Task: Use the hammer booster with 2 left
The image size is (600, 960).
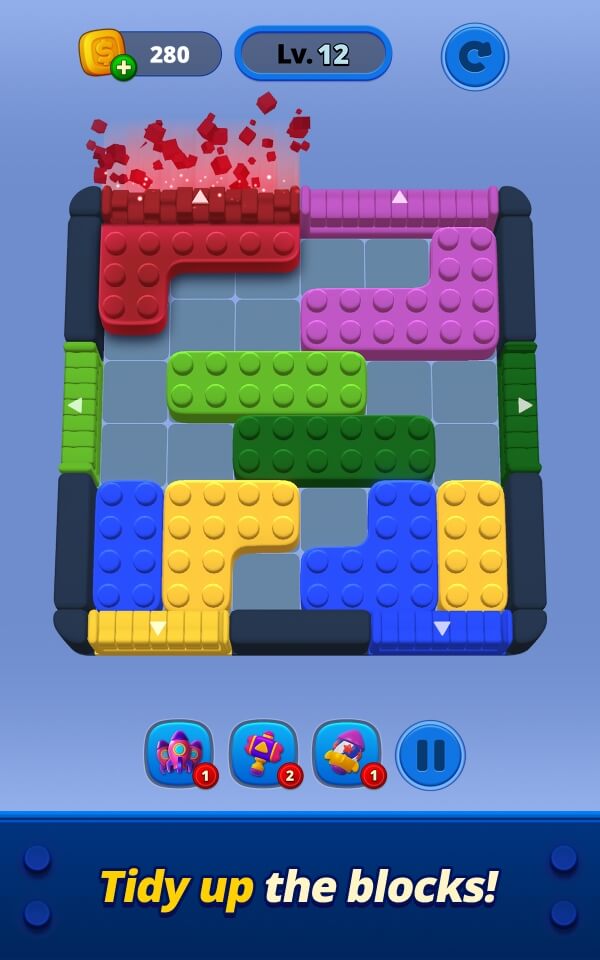Action: (x=262, y=752)
